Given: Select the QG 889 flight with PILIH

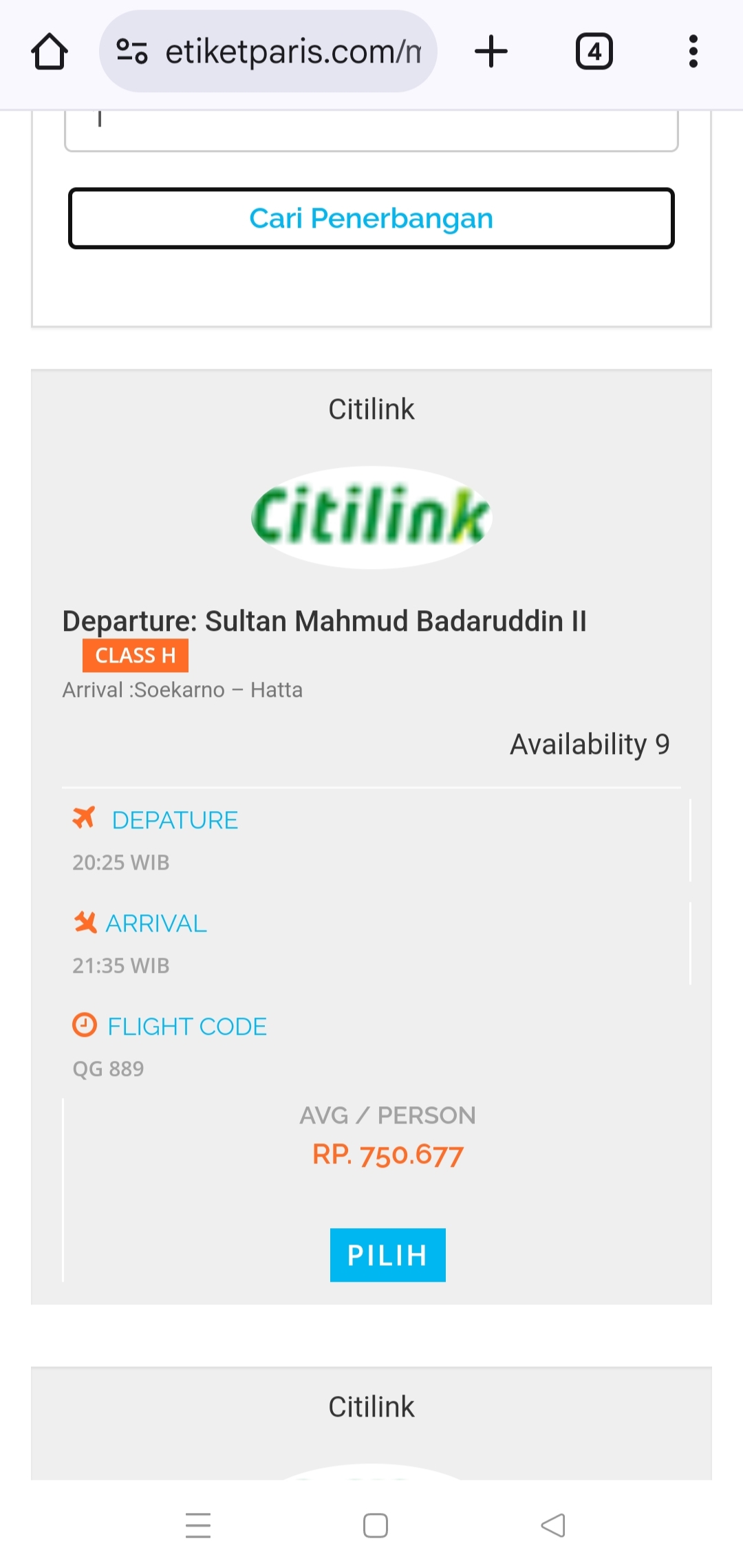Looking at the screenshot, I should click(388, 1255).
